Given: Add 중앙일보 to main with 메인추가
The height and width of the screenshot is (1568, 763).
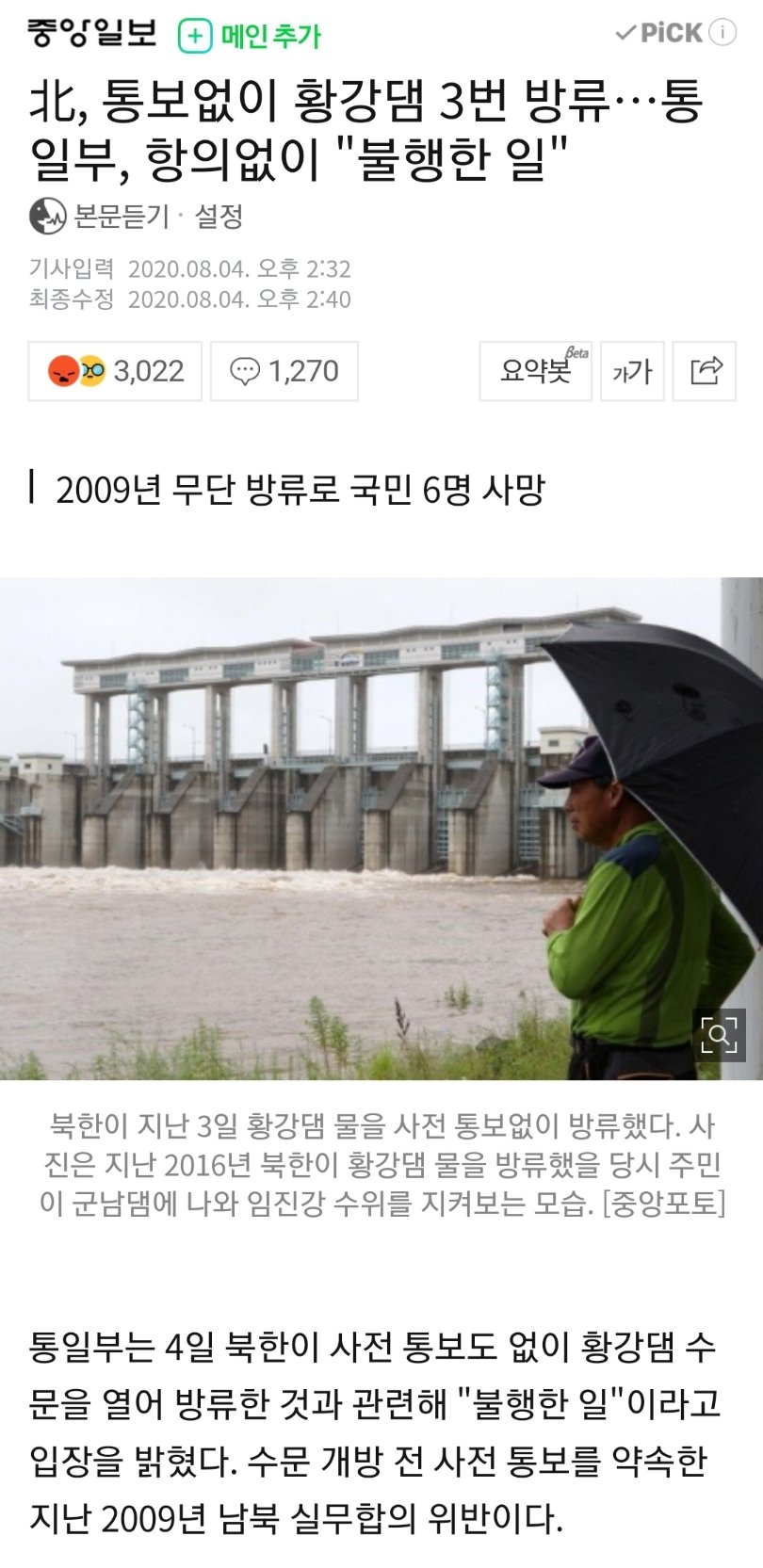Looking at the screenshot, I should [x=251, y=36].
